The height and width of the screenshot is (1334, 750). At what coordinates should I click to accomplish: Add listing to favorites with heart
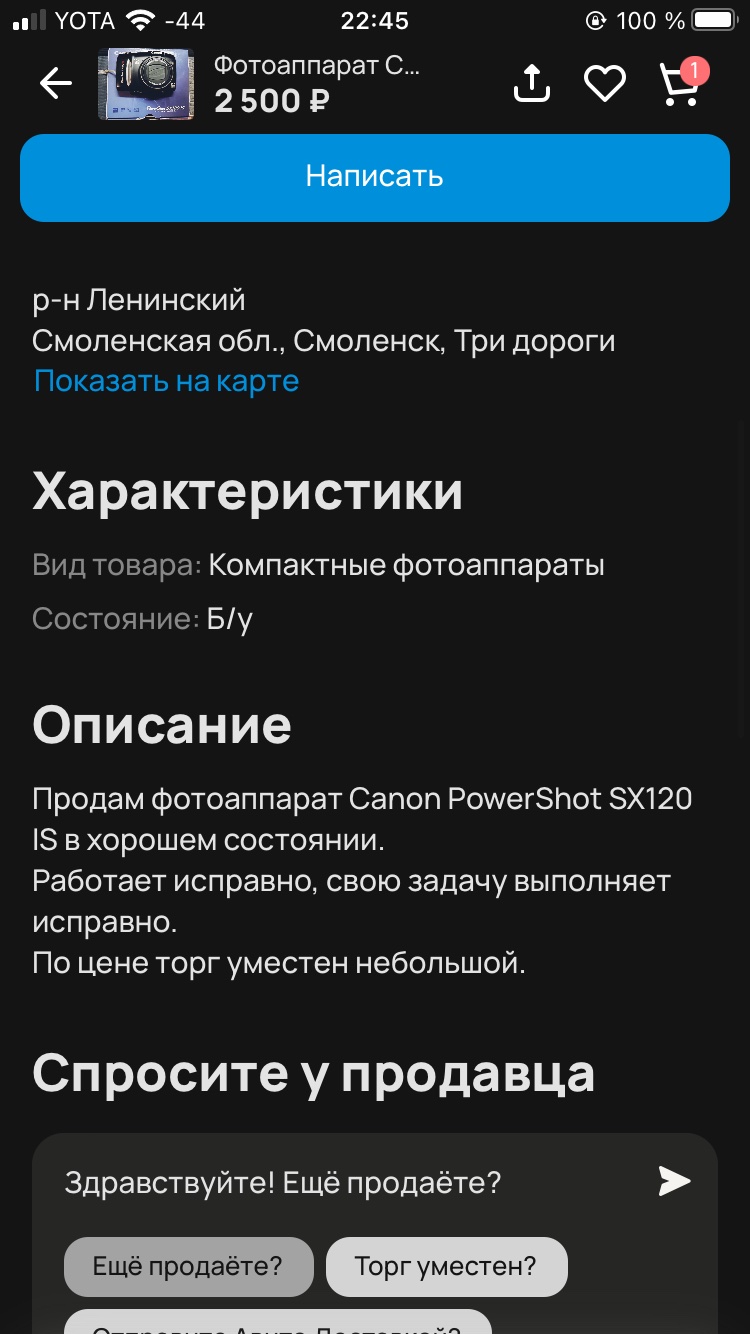point(605,84)
